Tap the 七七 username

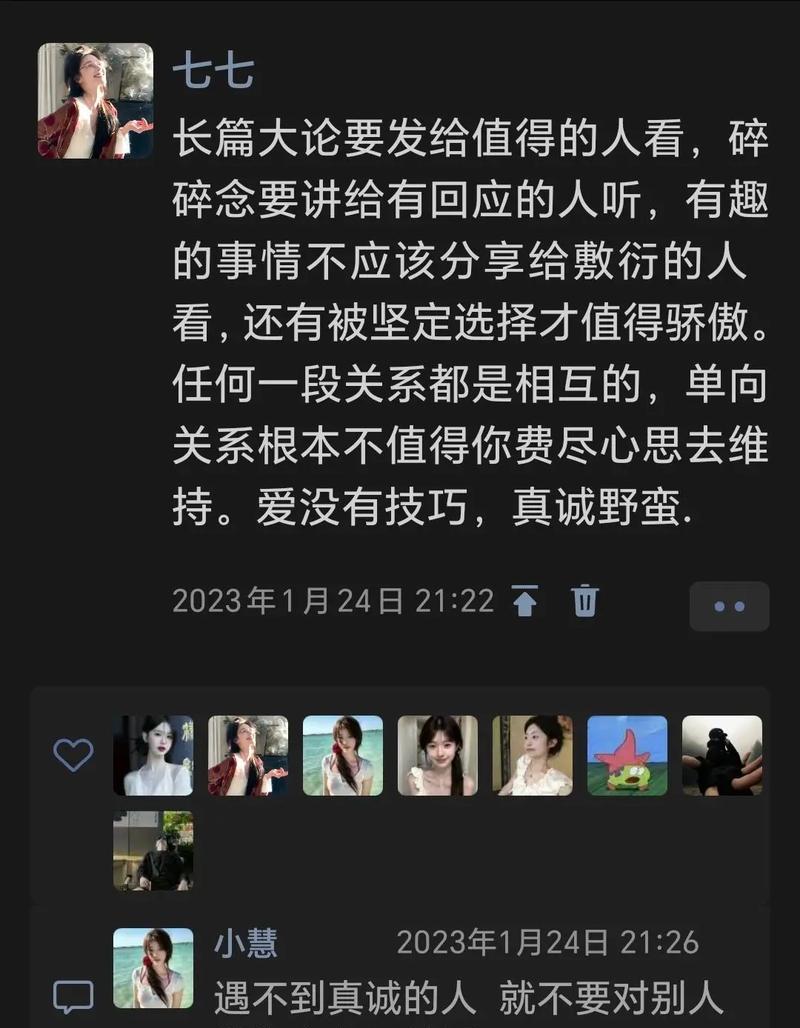(x=213, y=72)
